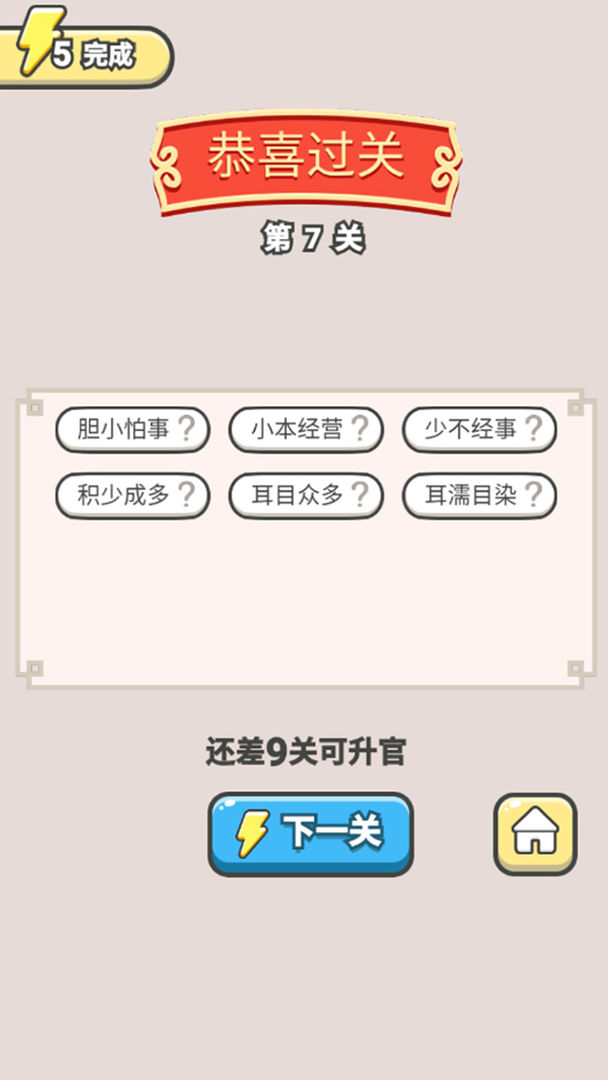The image size is (608, 1080).
Task: View meaning of 小本经营
Action: pyautogui.click(x=306, y=430)
